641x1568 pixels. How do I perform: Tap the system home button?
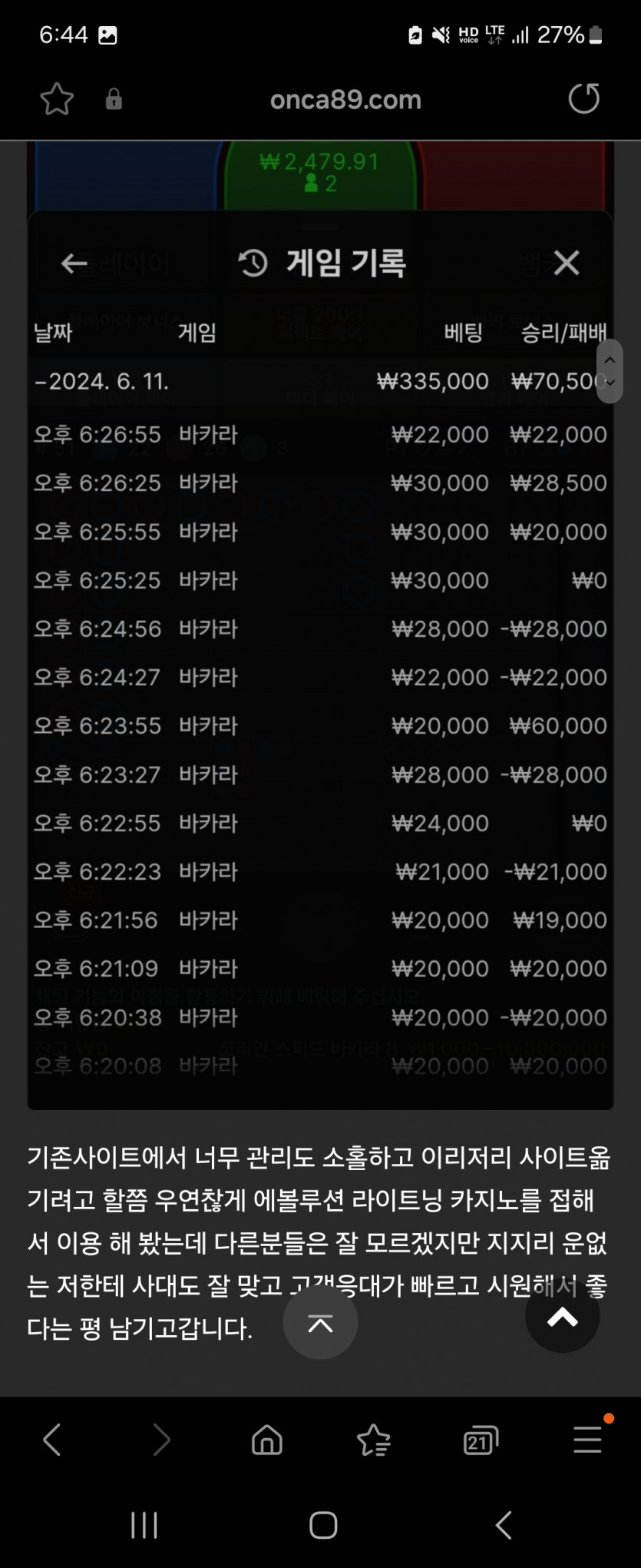click(x=323, y=1525)
